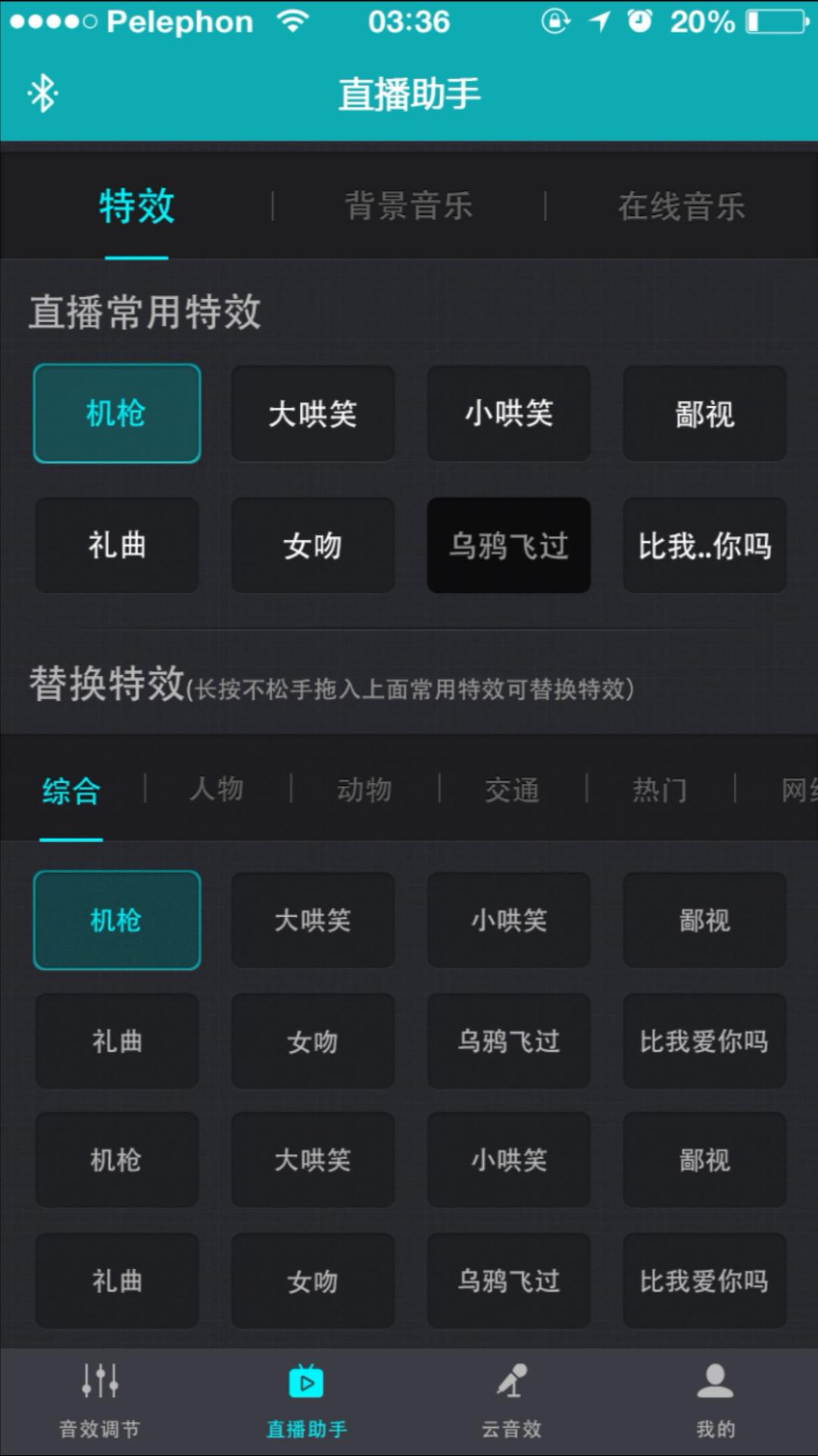Image resolution: width=818 pixels, height=1456 pixels.
Task: Open the 热门 effects category
Action: click(660, 789)
